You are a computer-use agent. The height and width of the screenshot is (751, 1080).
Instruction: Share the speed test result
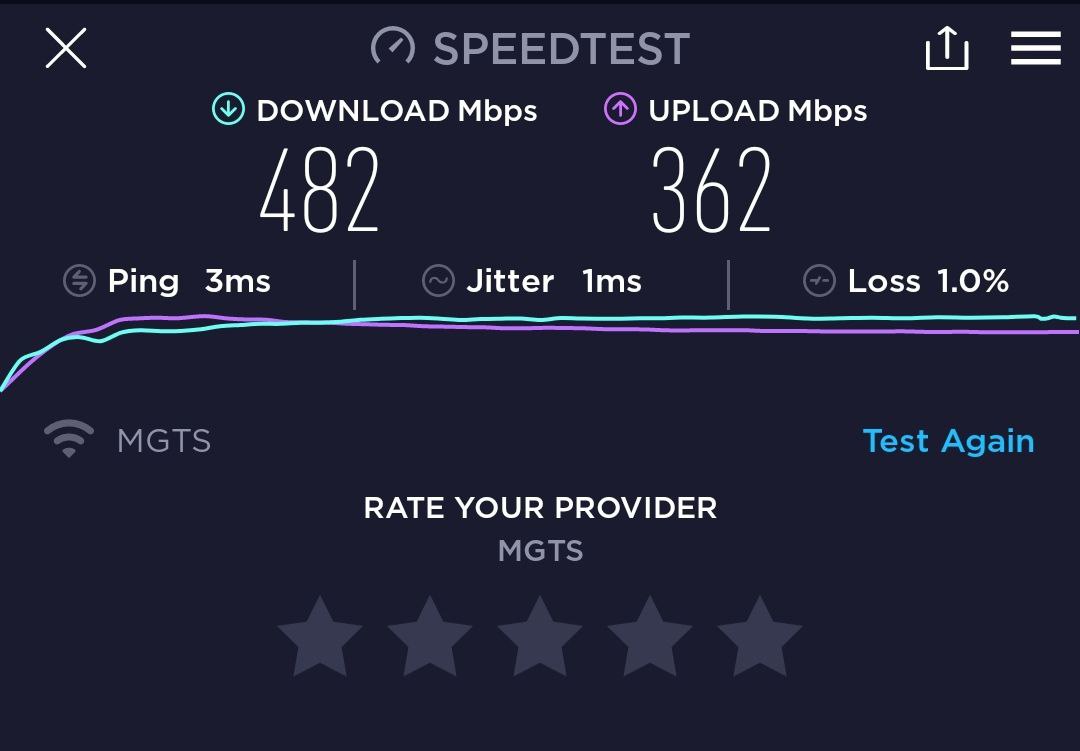(x=946, y=48)
